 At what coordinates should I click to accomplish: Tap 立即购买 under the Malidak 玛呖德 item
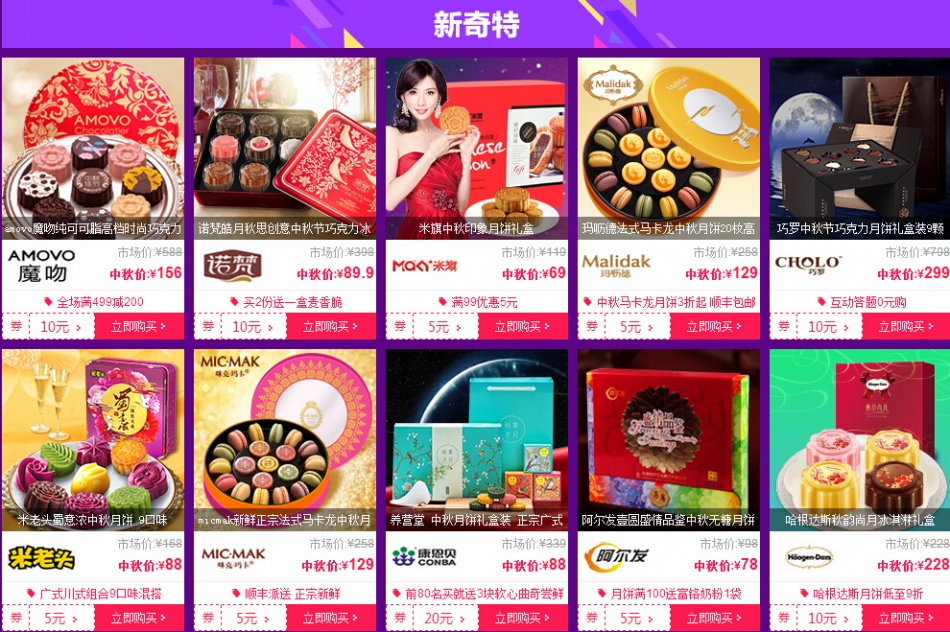click(x=715, y=326)
